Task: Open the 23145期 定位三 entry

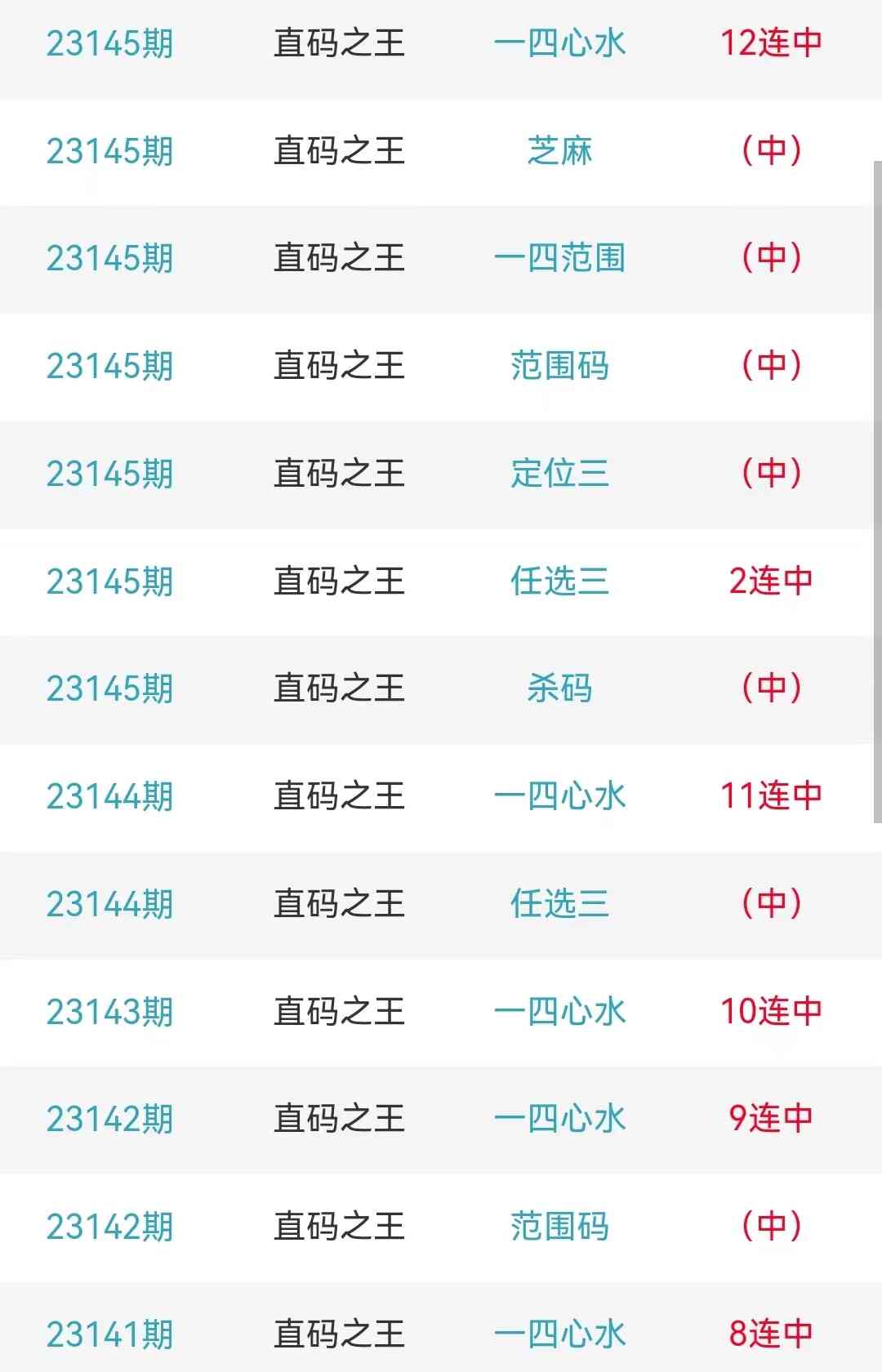Action: click(x=559, y=474)
